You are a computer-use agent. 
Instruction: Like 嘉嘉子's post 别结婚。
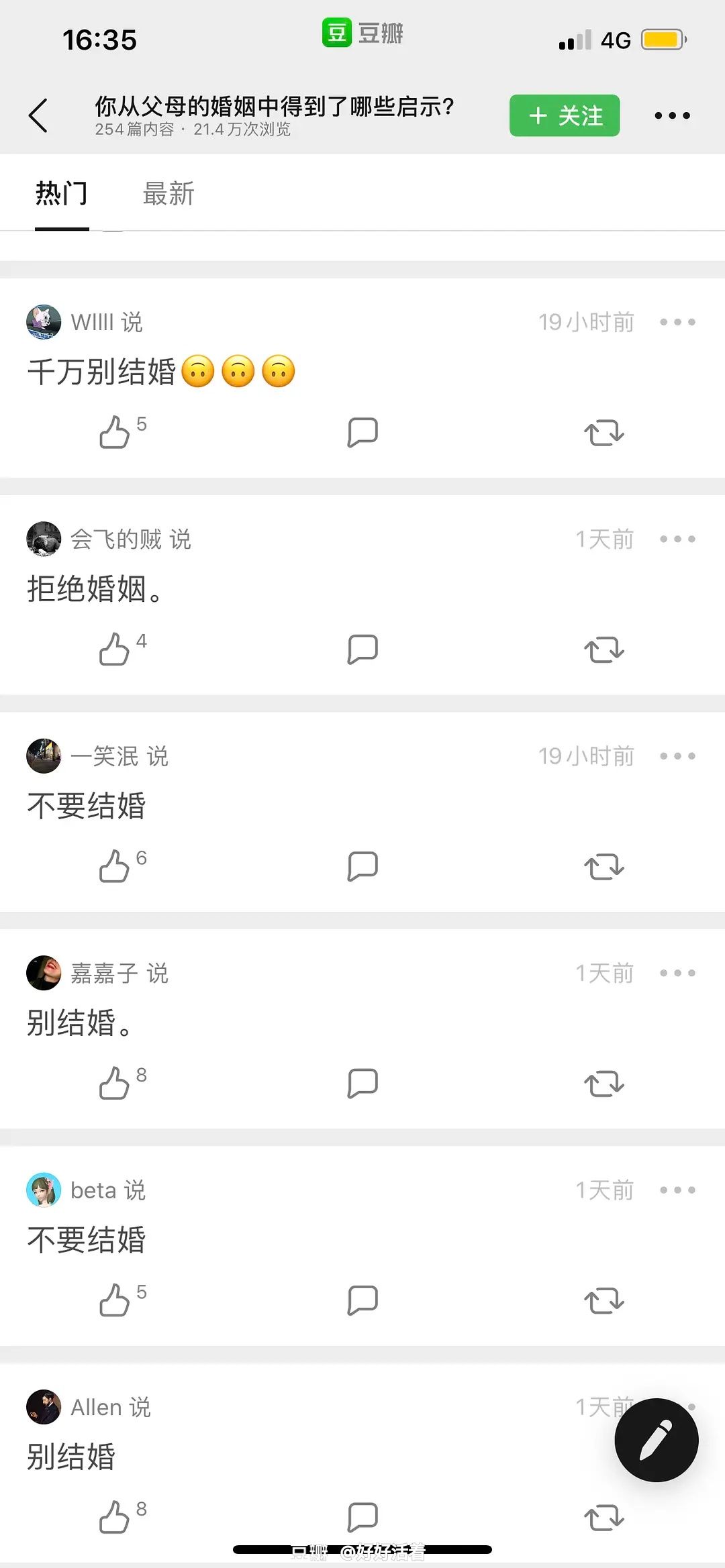pyautogui.click(x=115, y=1083)
